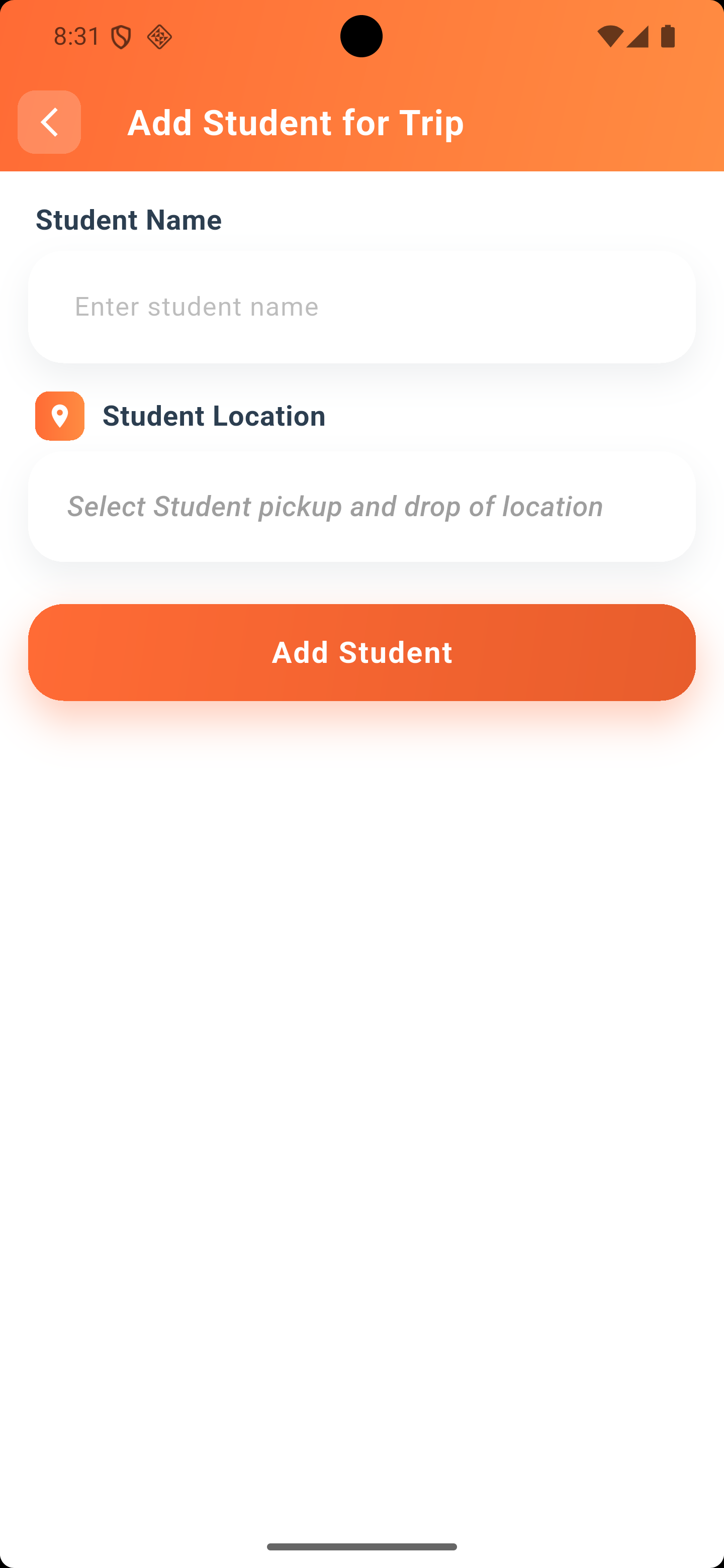
Task: Tap the Enter student name field
Action: [361, 307]
